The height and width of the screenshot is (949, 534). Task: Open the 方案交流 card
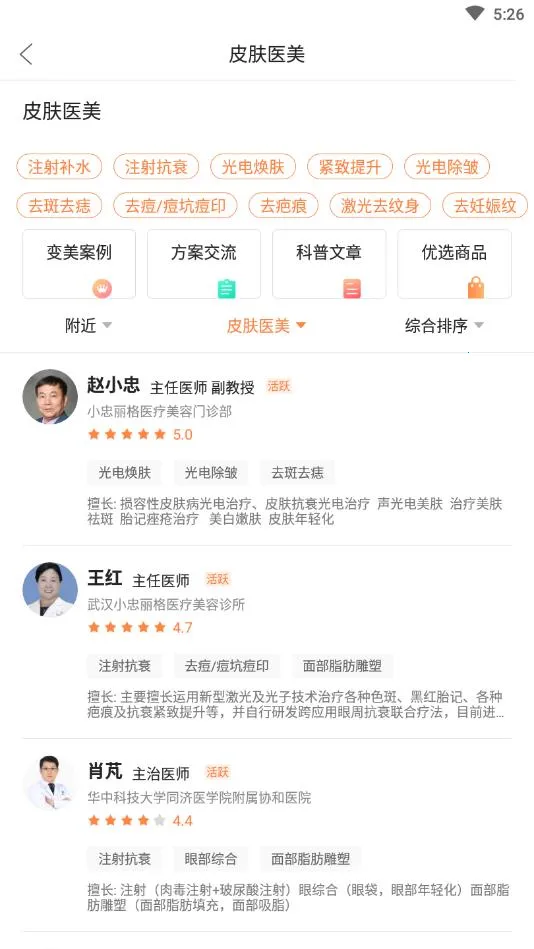[204, 264]
